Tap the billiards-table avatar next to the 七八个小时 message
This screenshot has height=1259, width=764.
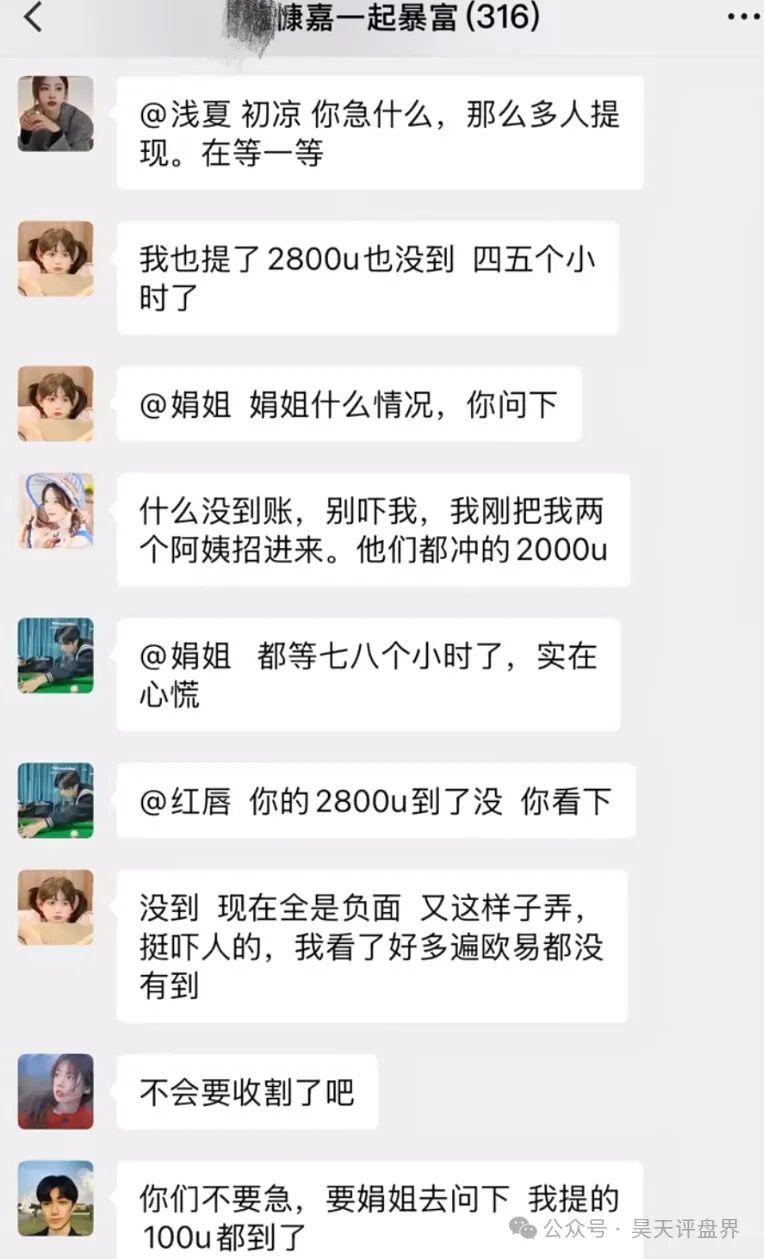click(55, 656)
